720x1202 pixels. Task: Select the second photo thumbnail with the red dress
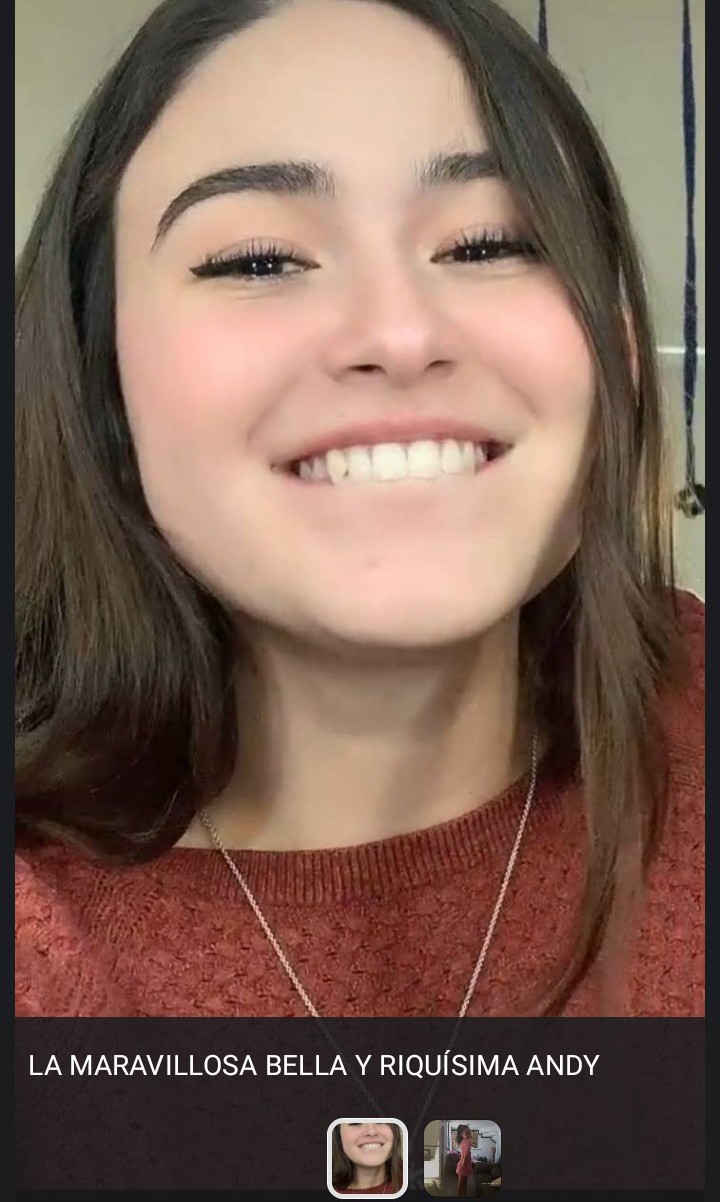[x=462, y=1157]
